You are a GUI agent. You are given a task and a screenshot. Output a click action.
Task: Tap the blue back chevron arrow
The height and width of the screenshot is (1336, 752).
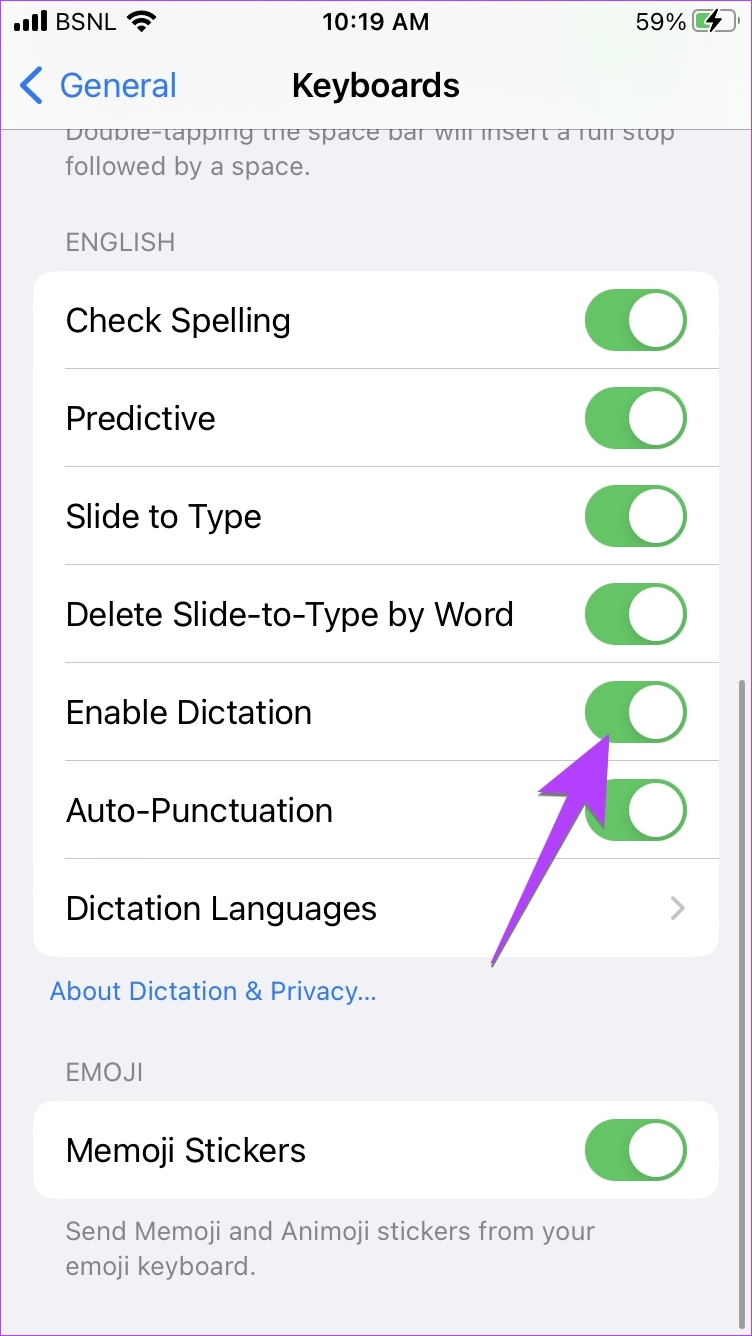[x=31, y=86]
